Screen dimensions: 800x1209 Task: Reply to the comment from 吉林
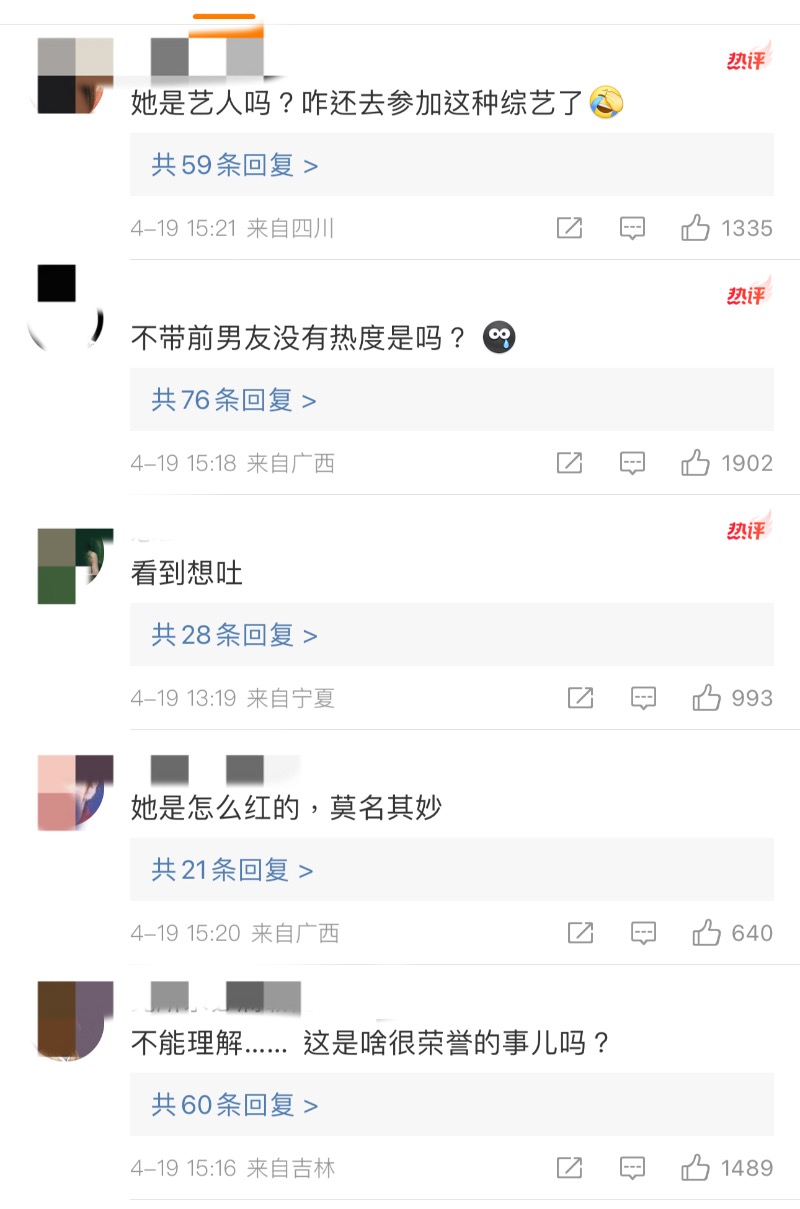pyautogui.click(x=632, y=1168)
